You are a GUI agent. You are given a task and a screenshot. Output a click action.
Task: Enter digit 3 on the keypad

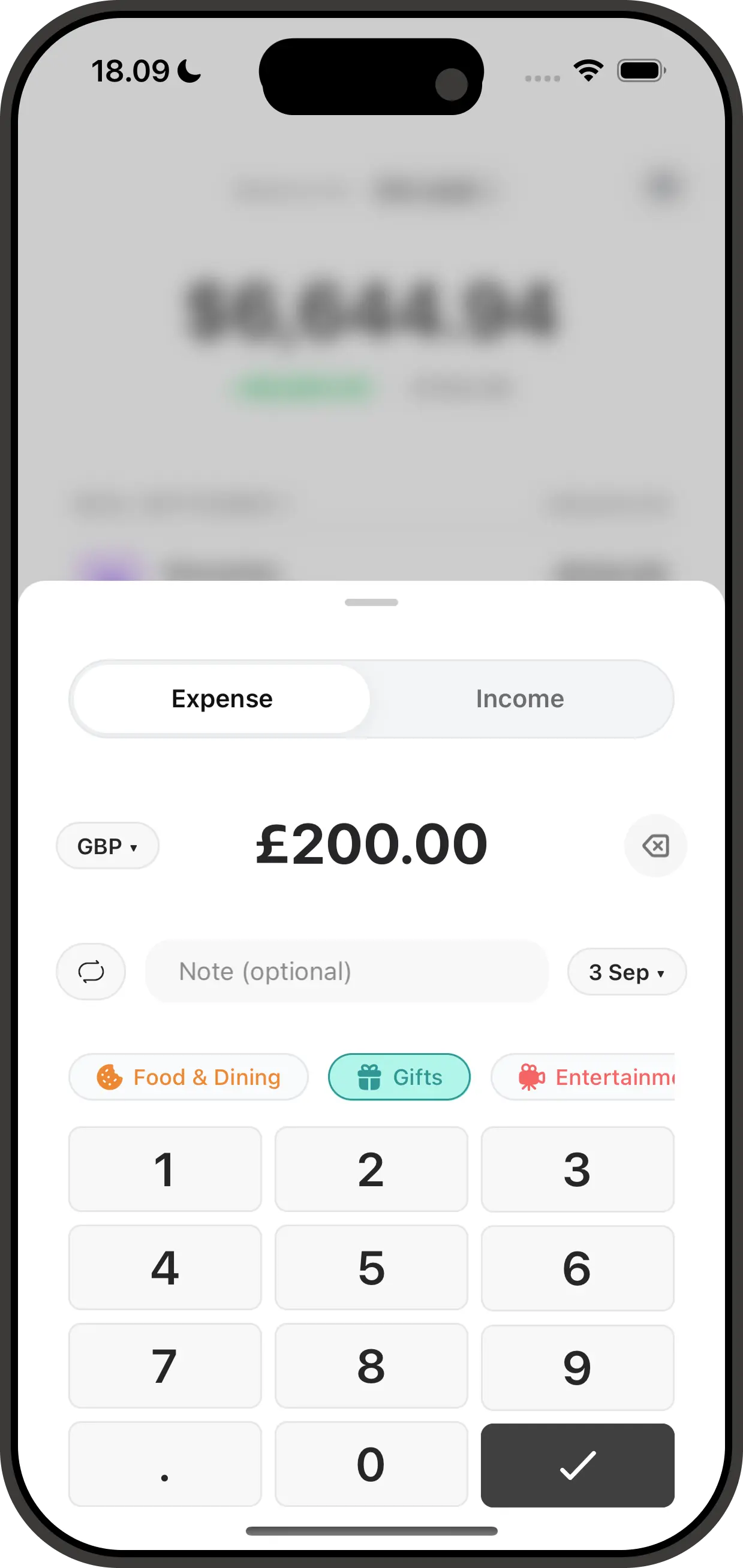577,1169
